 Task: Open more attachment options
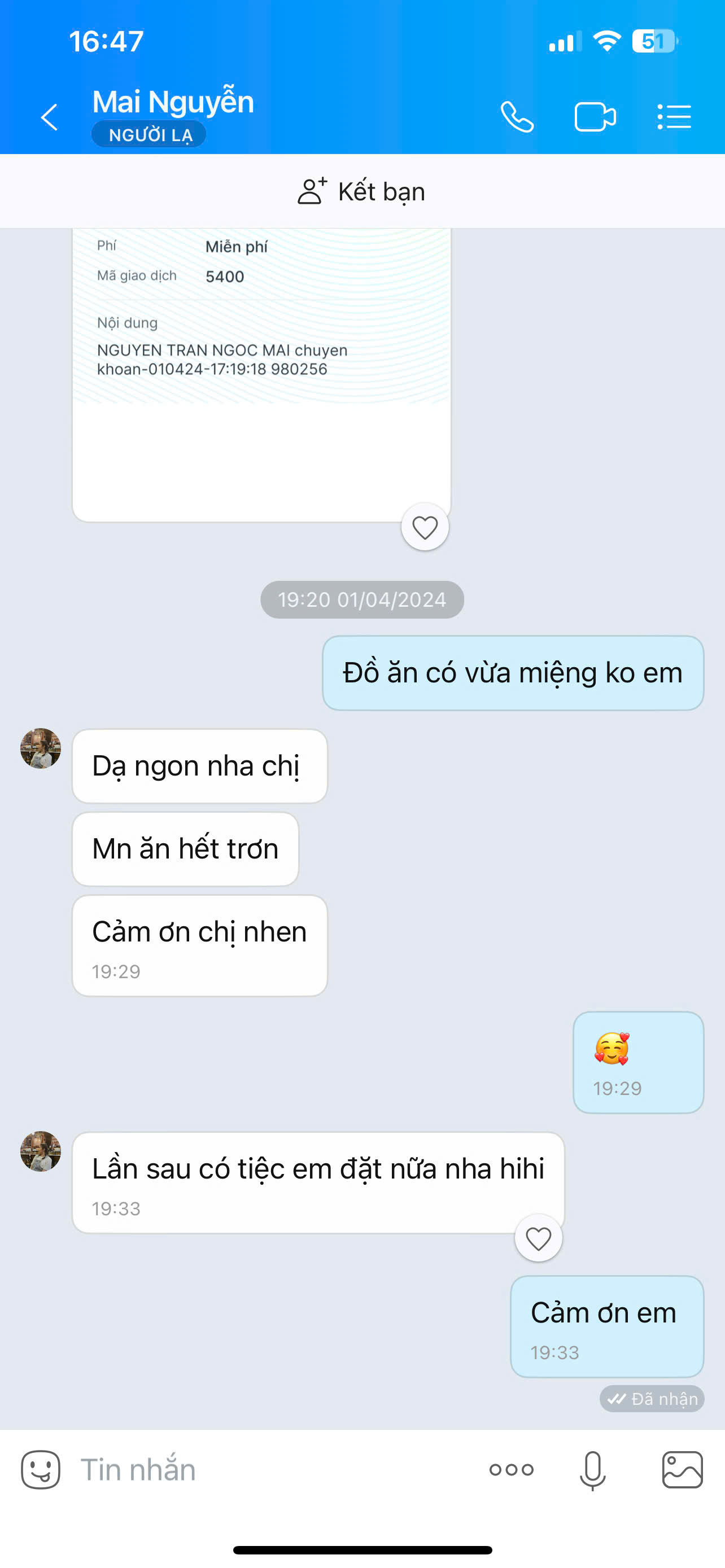(x=512, y=1469)
